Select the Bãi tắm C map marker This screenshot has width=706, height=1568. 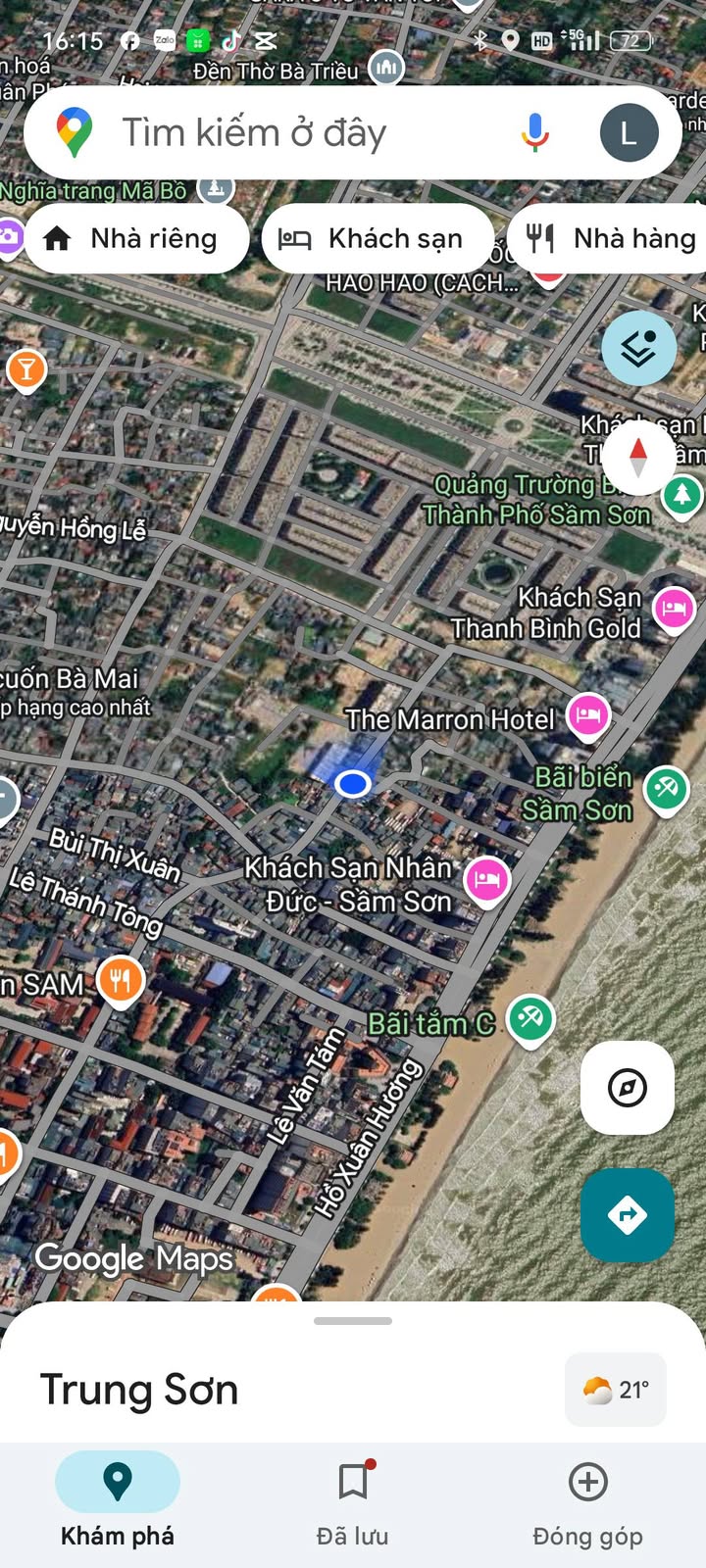pyautogui.click(x=530, y=1018)
